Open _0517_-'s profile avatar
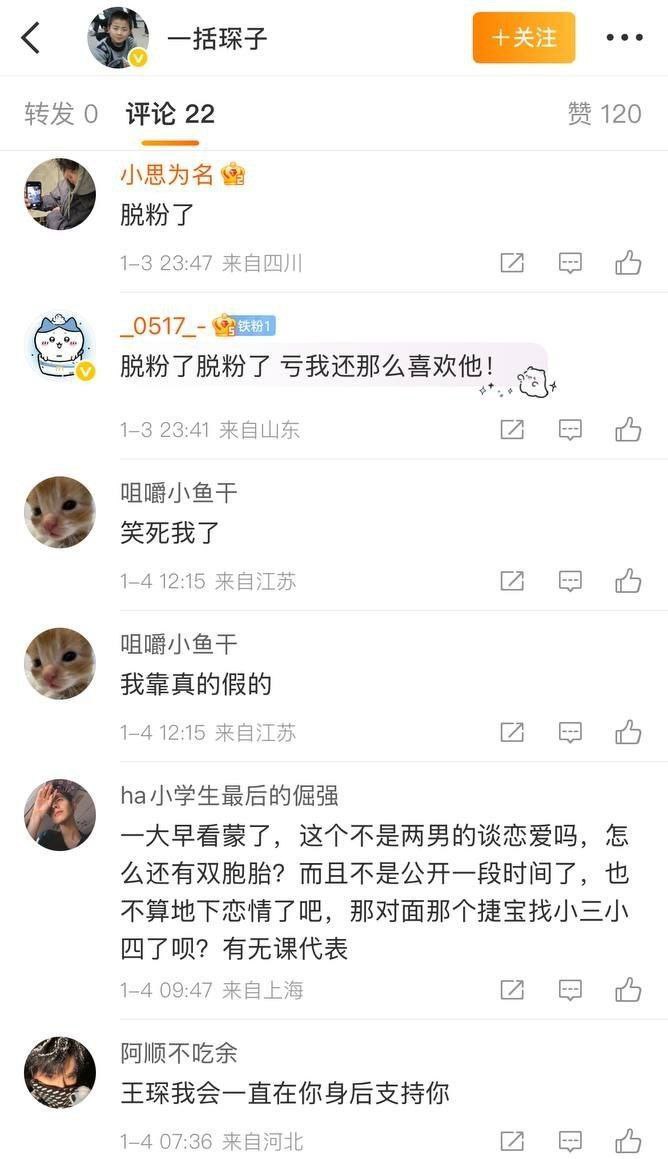The image size is (668, 1159). [59, 348]
